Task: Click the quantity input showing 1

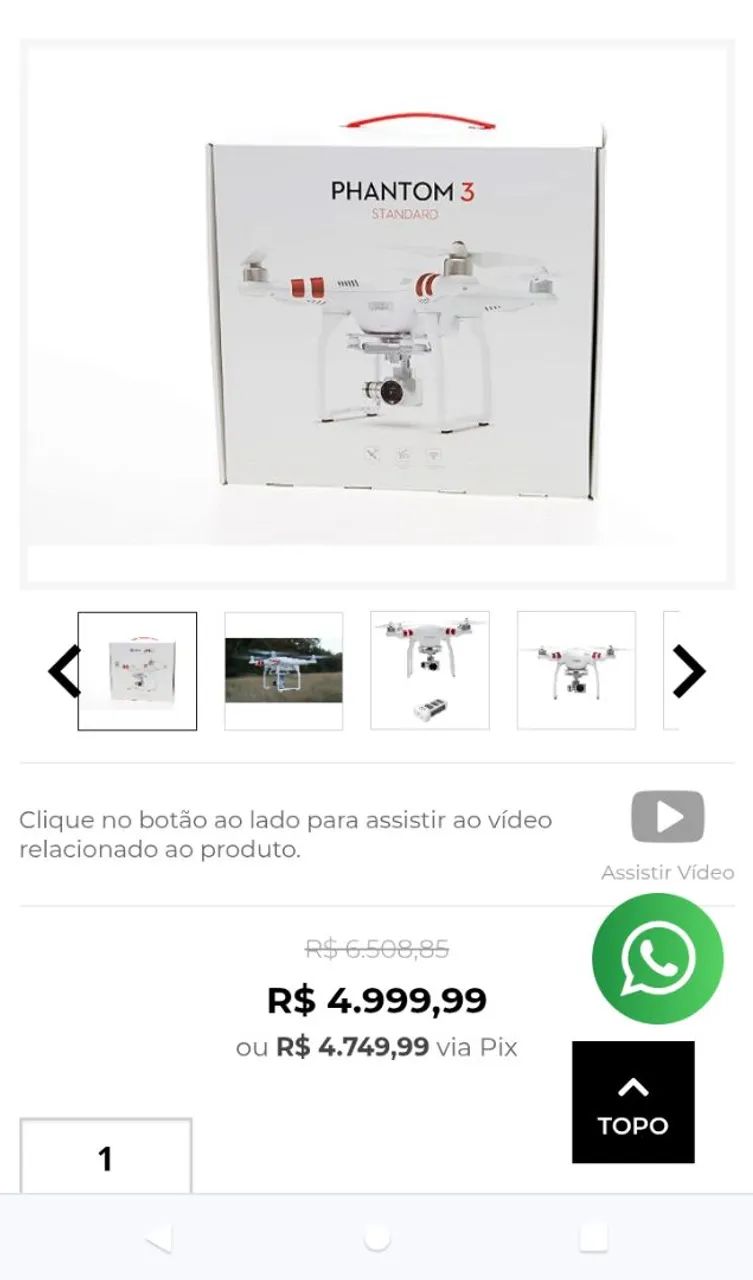Action: coord(108,1157)
